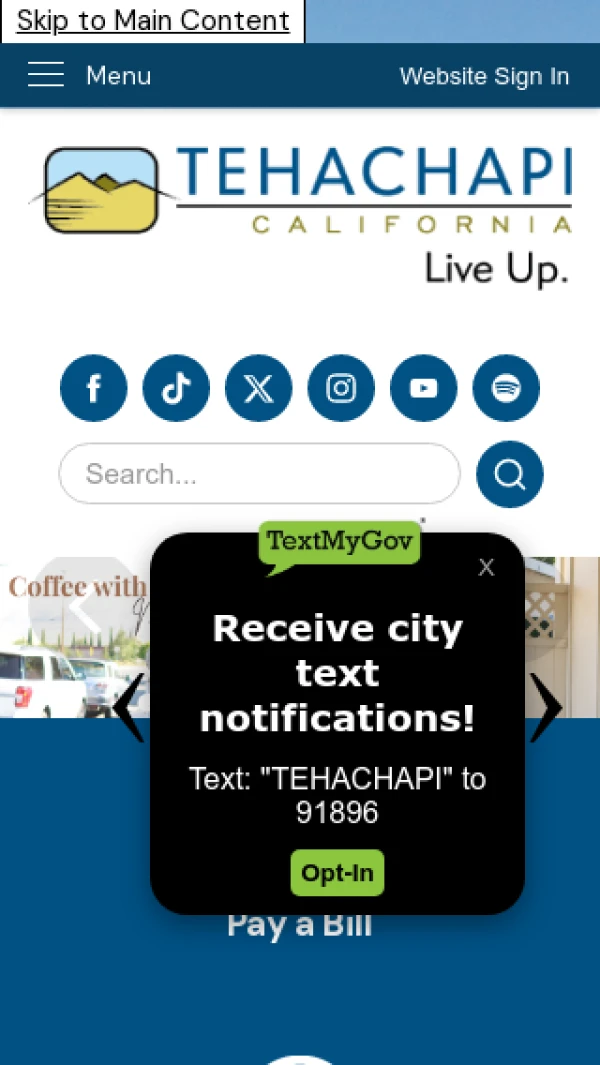The image size is (600, 1065).
Task: Open the Instagram icon
Action: (x=341, y=388)
